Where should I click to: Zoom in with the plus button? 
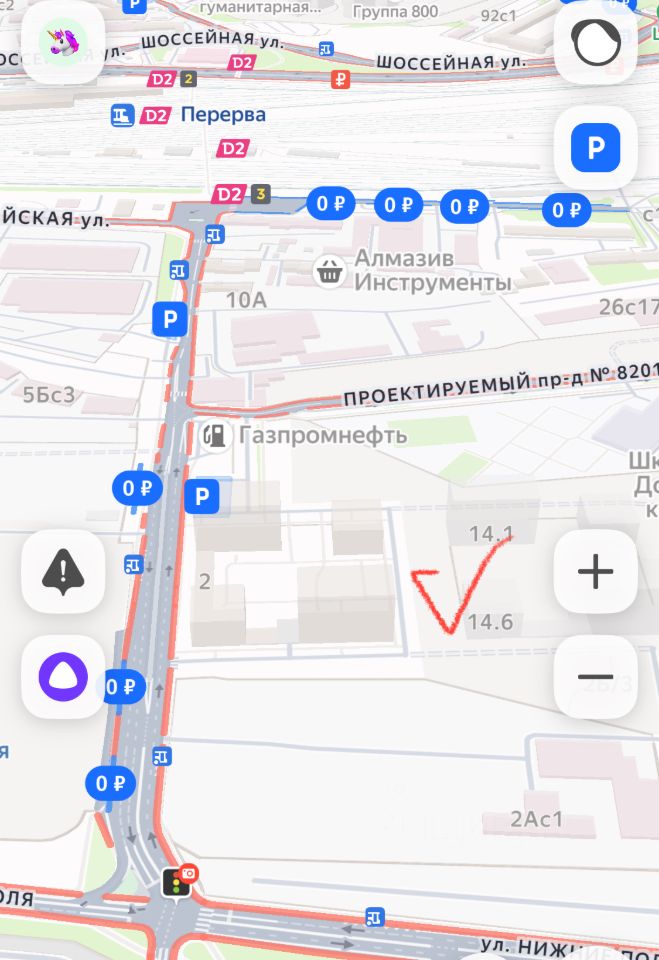click(595, 572)
